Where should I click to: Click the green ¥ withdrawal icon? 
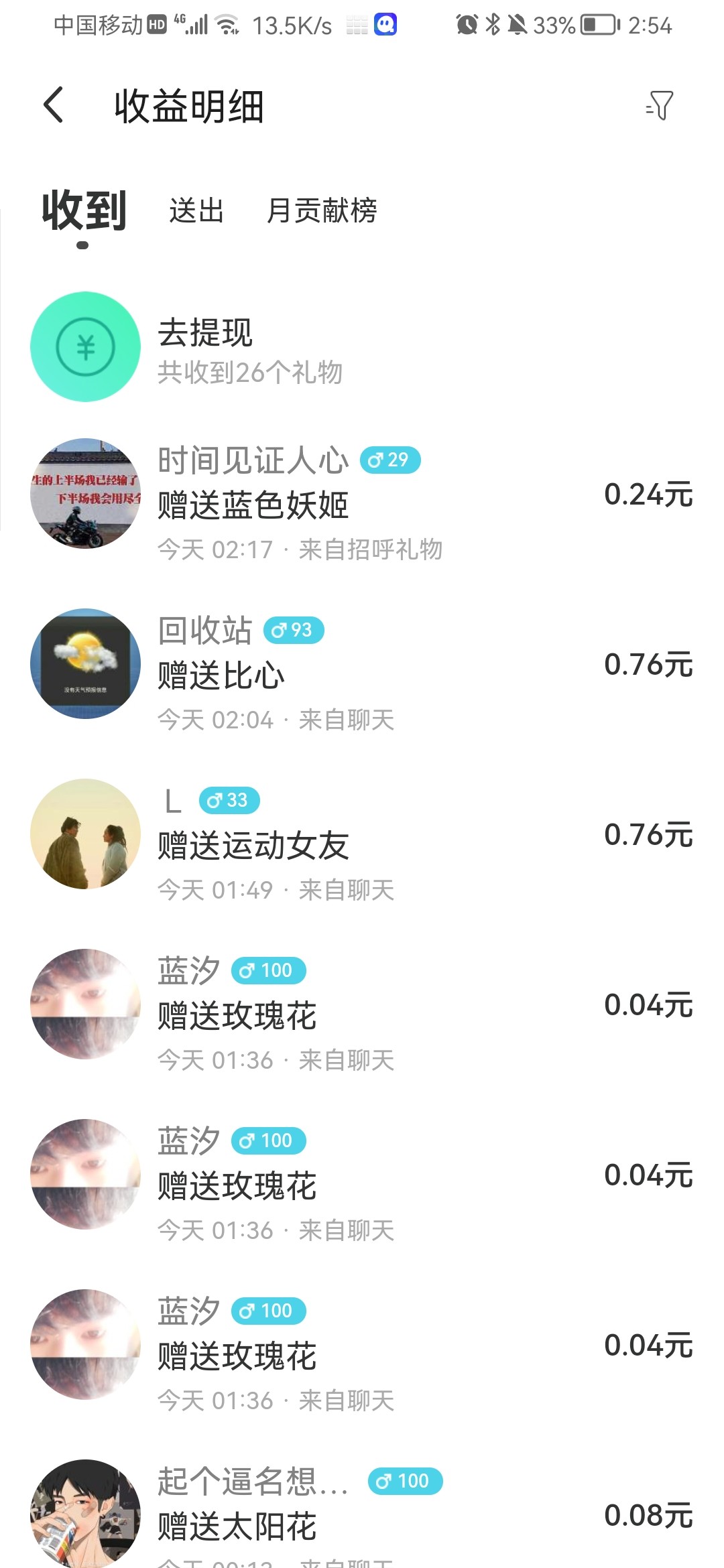pos(84,346)
